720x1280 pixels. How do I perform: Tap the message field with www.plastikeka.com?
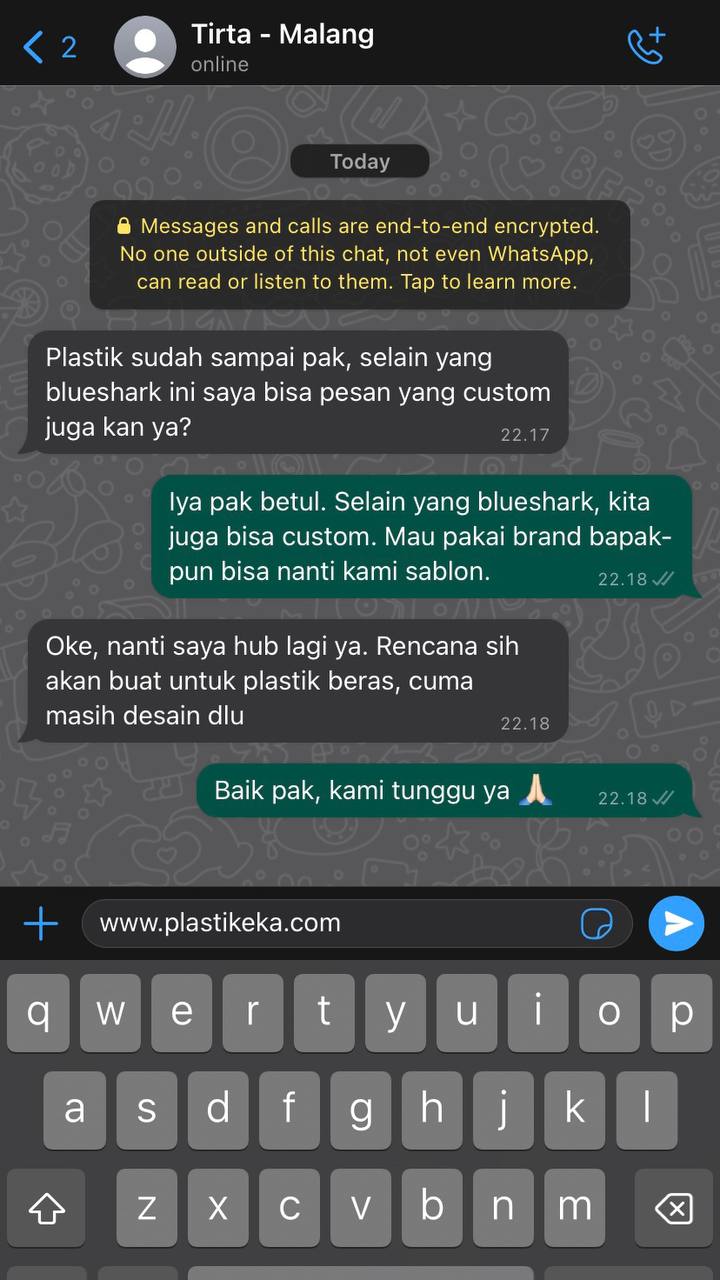330,923
